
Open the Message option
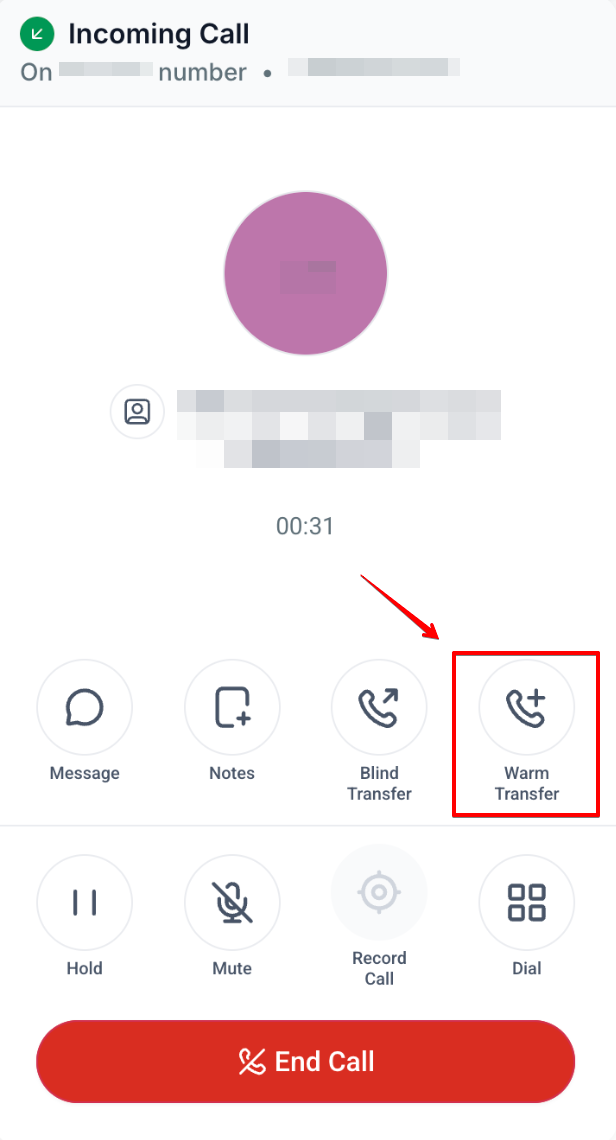pyautogui.click(x=84, y=707)
